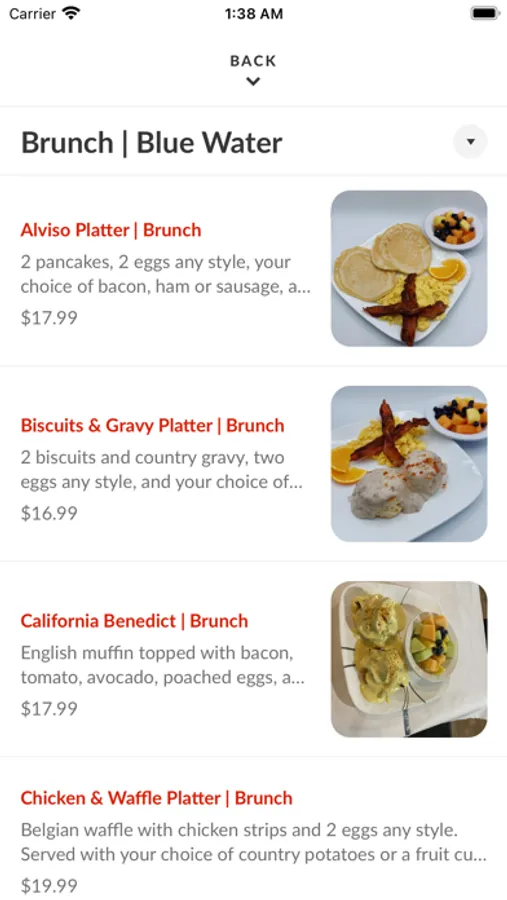507x900 pixels.
Task: Tap the BACK button at top
Action: (253, 69)
